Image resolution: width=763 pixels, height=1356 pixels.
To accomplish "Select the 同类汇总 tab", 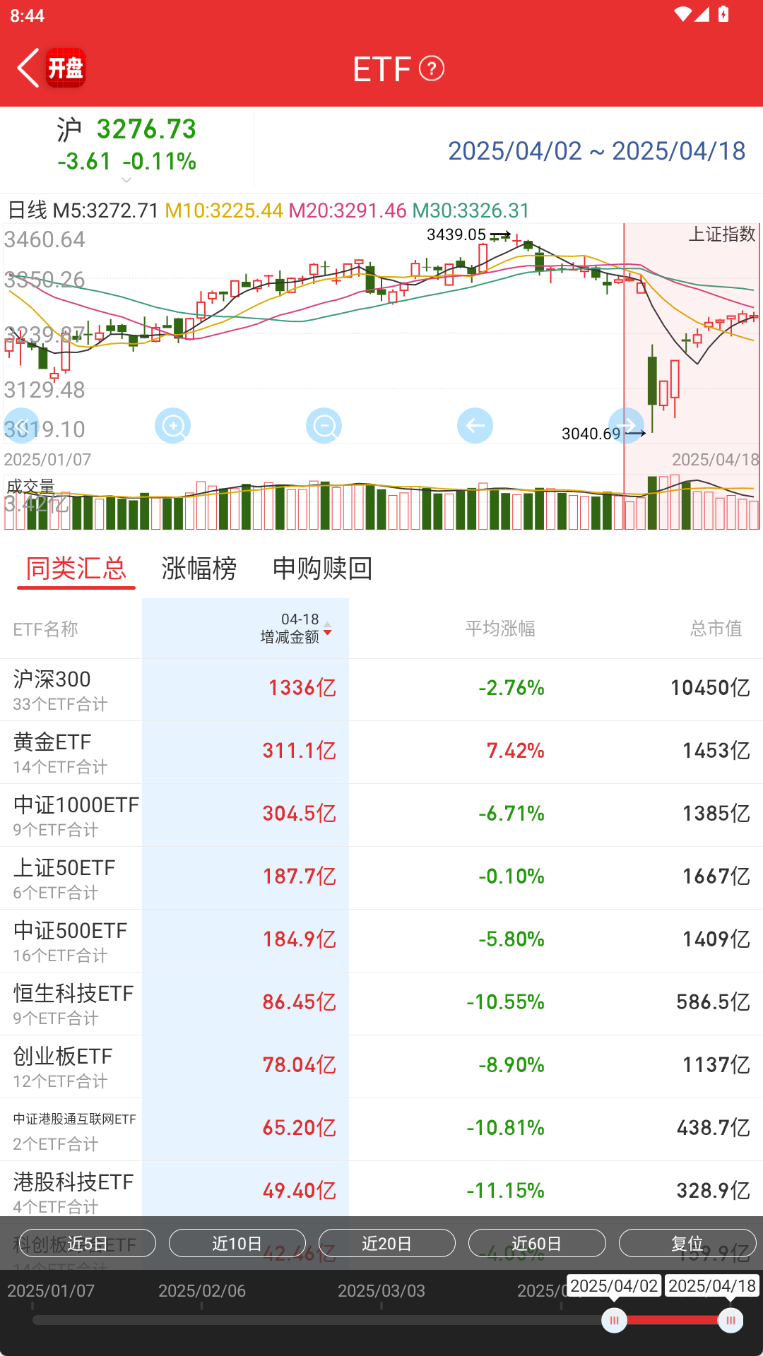I will click(76, 569).
